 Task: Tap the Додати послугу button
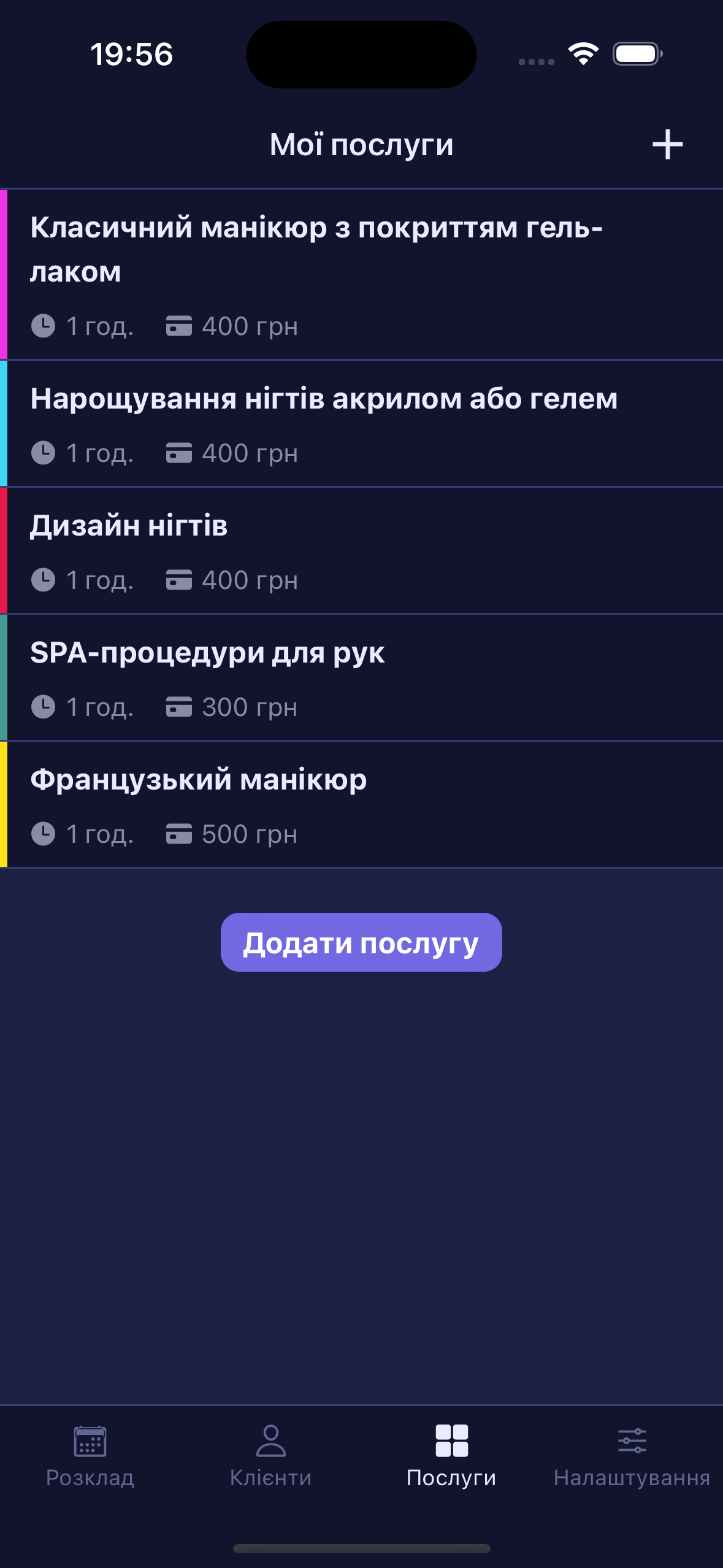[361, 942]
